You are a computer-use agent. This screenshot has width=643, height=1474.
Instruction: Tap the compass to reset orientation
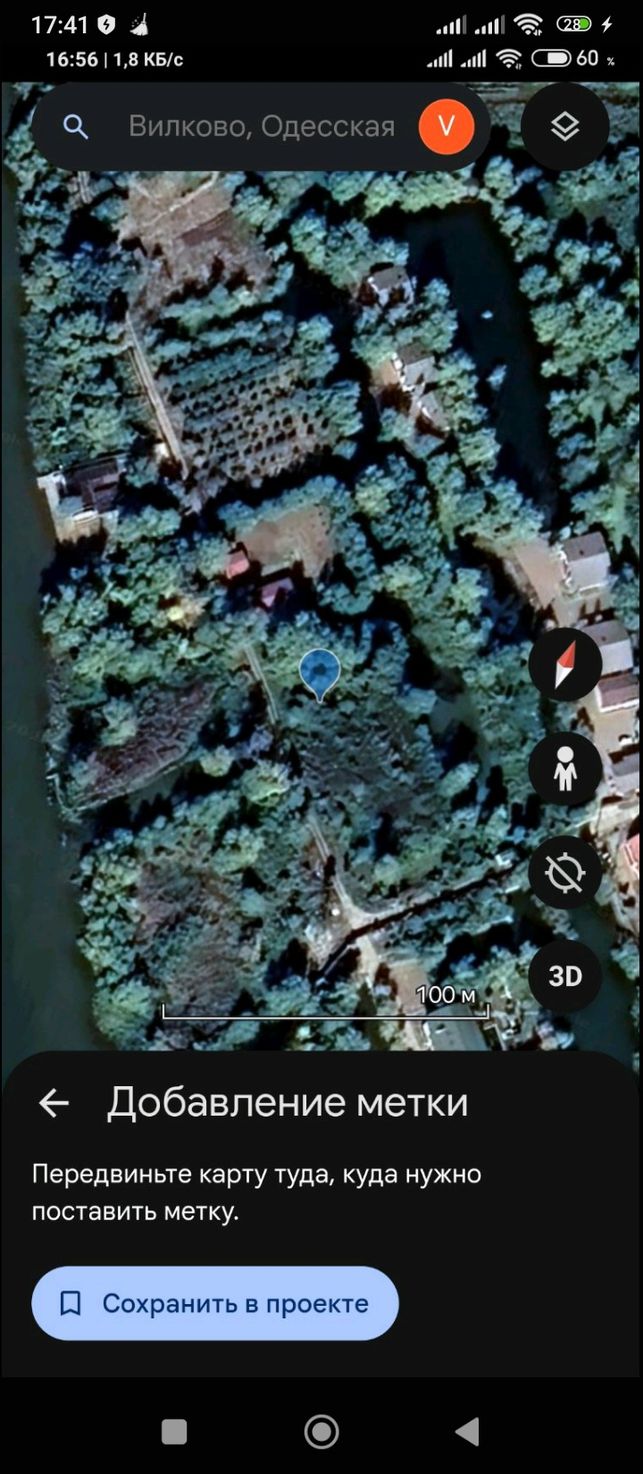[x=565, y=664]
